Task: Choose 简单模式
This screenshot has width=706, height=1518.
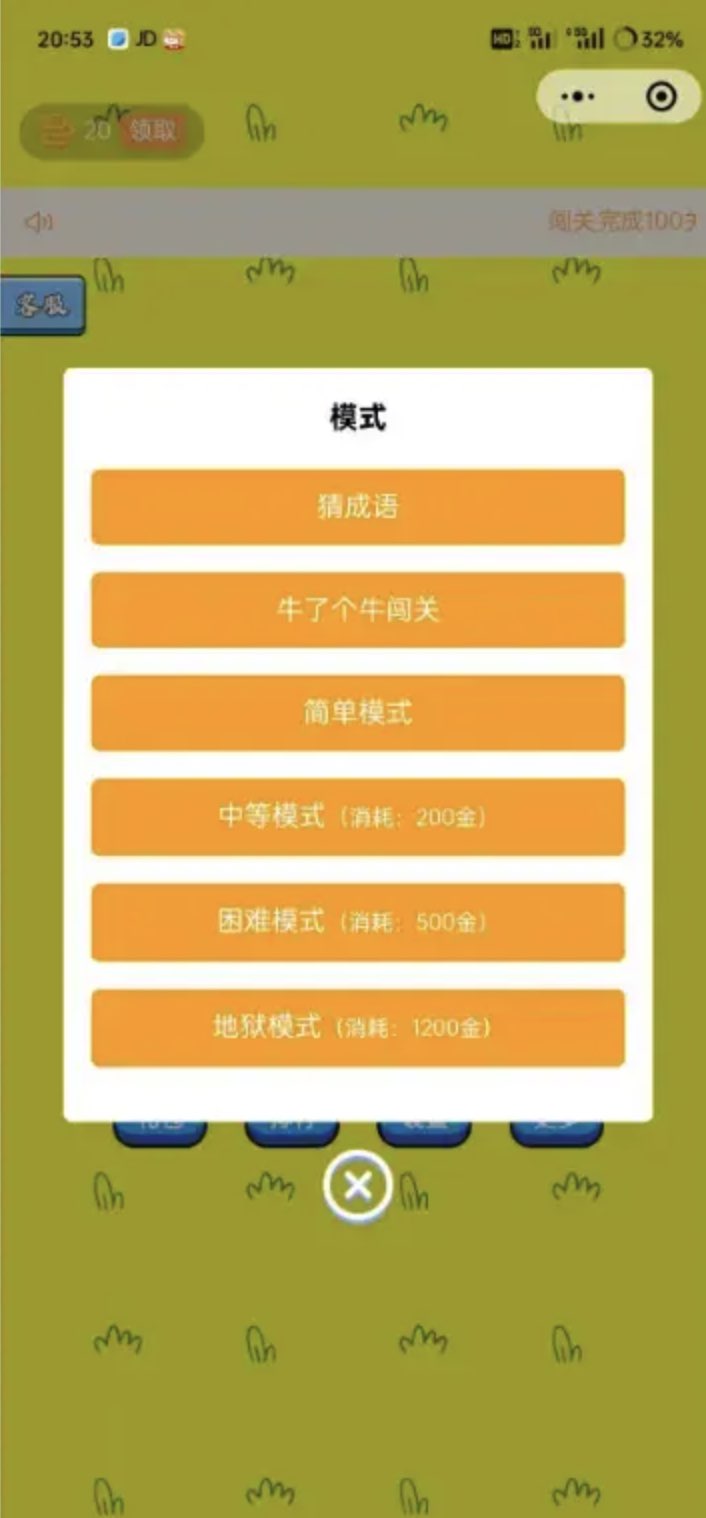Action: click(357, 713)
